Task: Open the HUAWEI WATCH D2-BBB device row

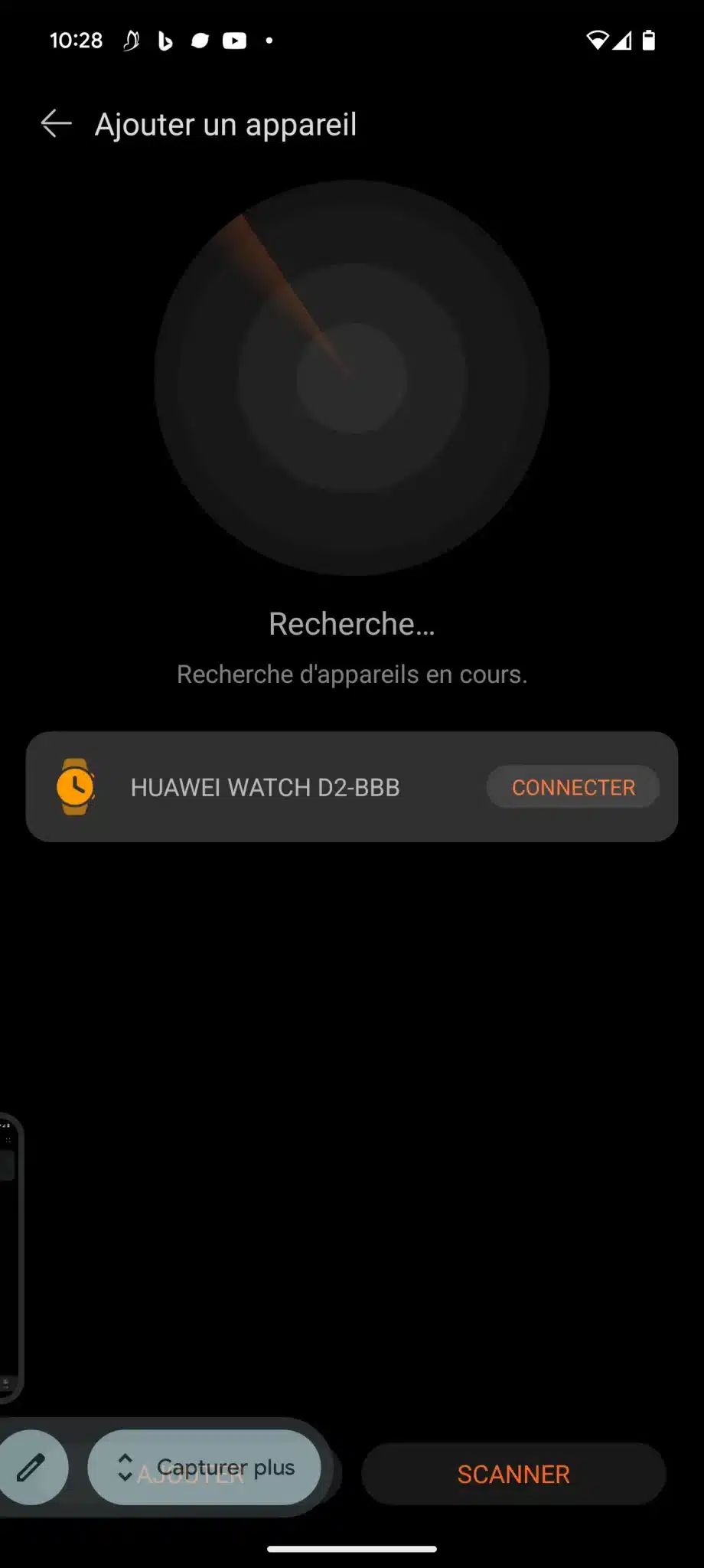Action: (x=264, y=787)
